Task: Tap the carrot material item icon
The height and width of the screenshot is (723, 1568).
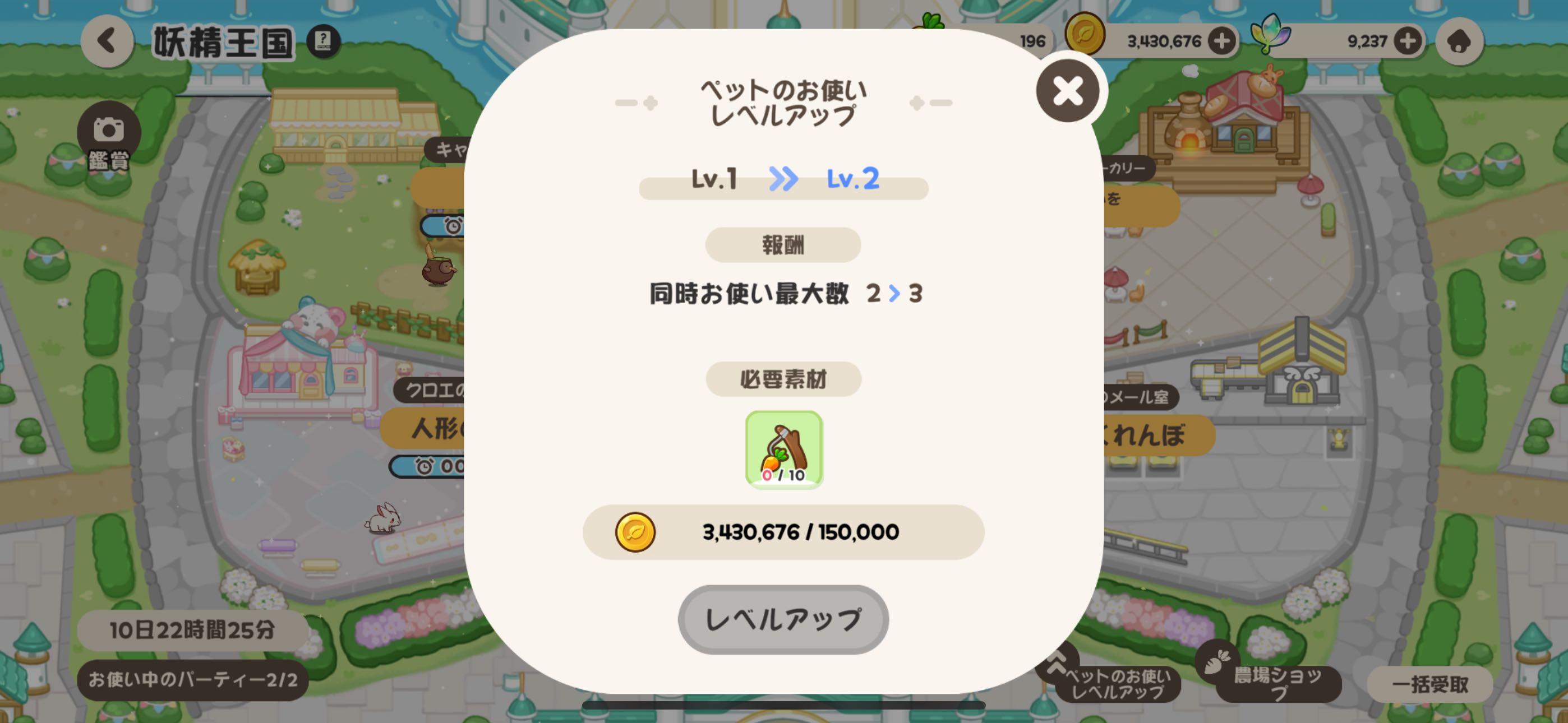Action: point(784,449)
